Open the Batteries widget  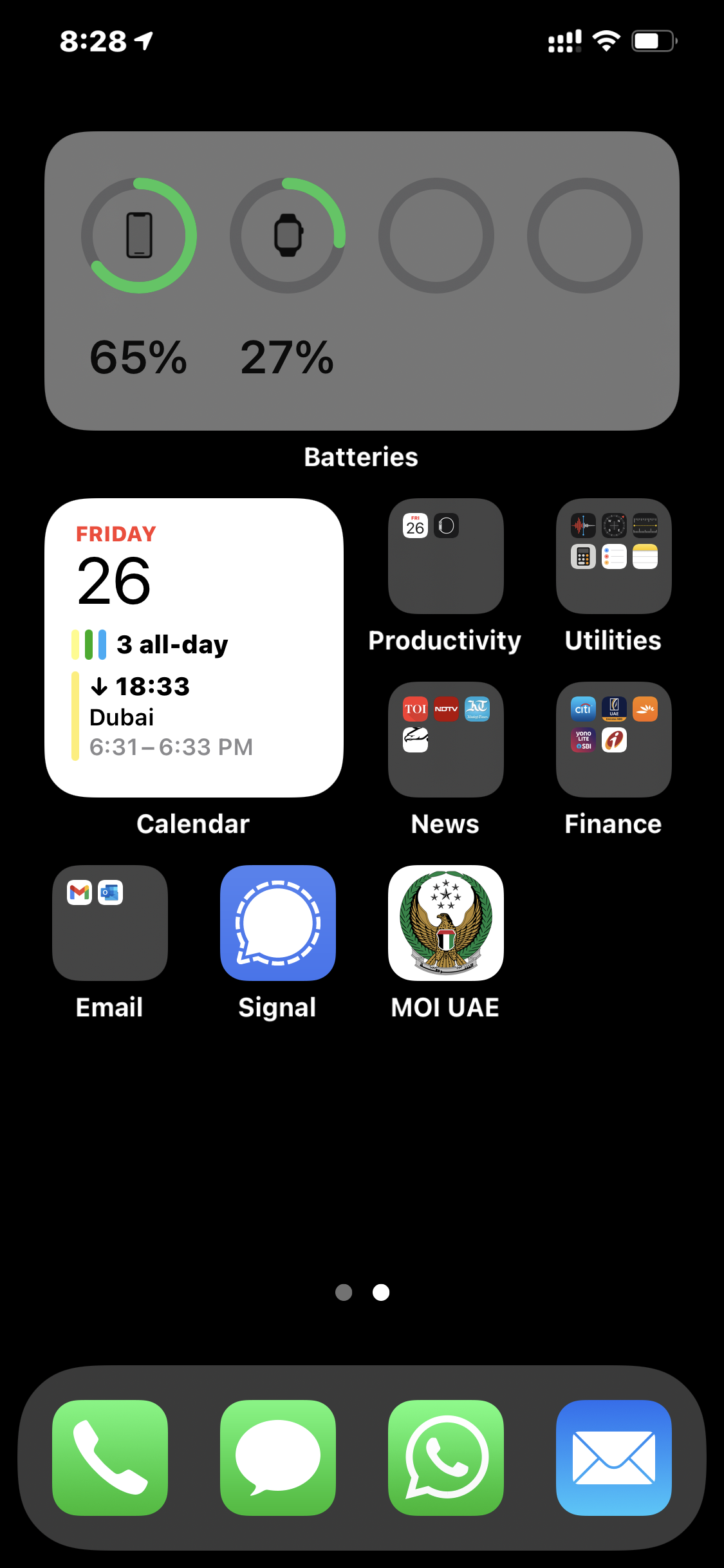coord(362,281)
